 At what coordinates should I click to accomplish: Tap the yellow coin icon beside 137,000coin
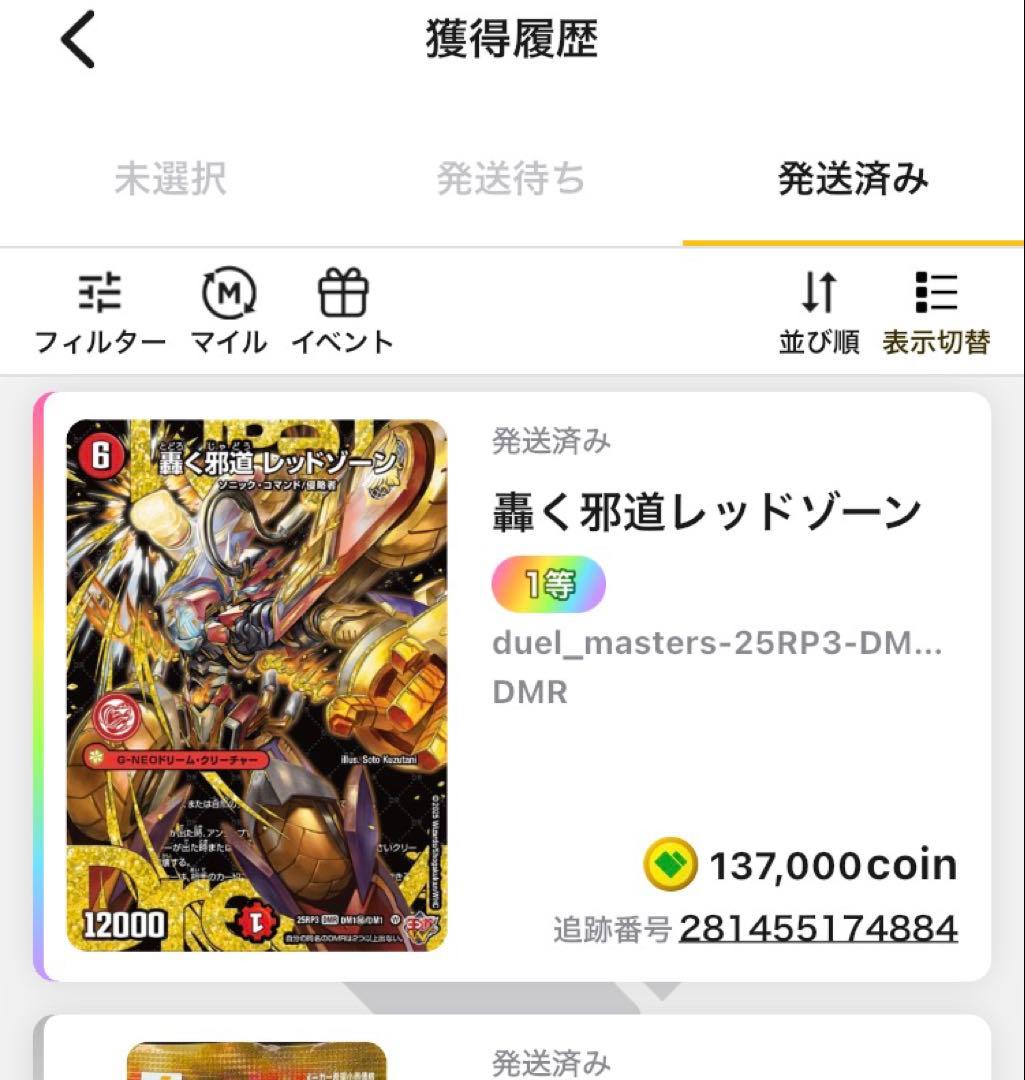tap(670, 864)
